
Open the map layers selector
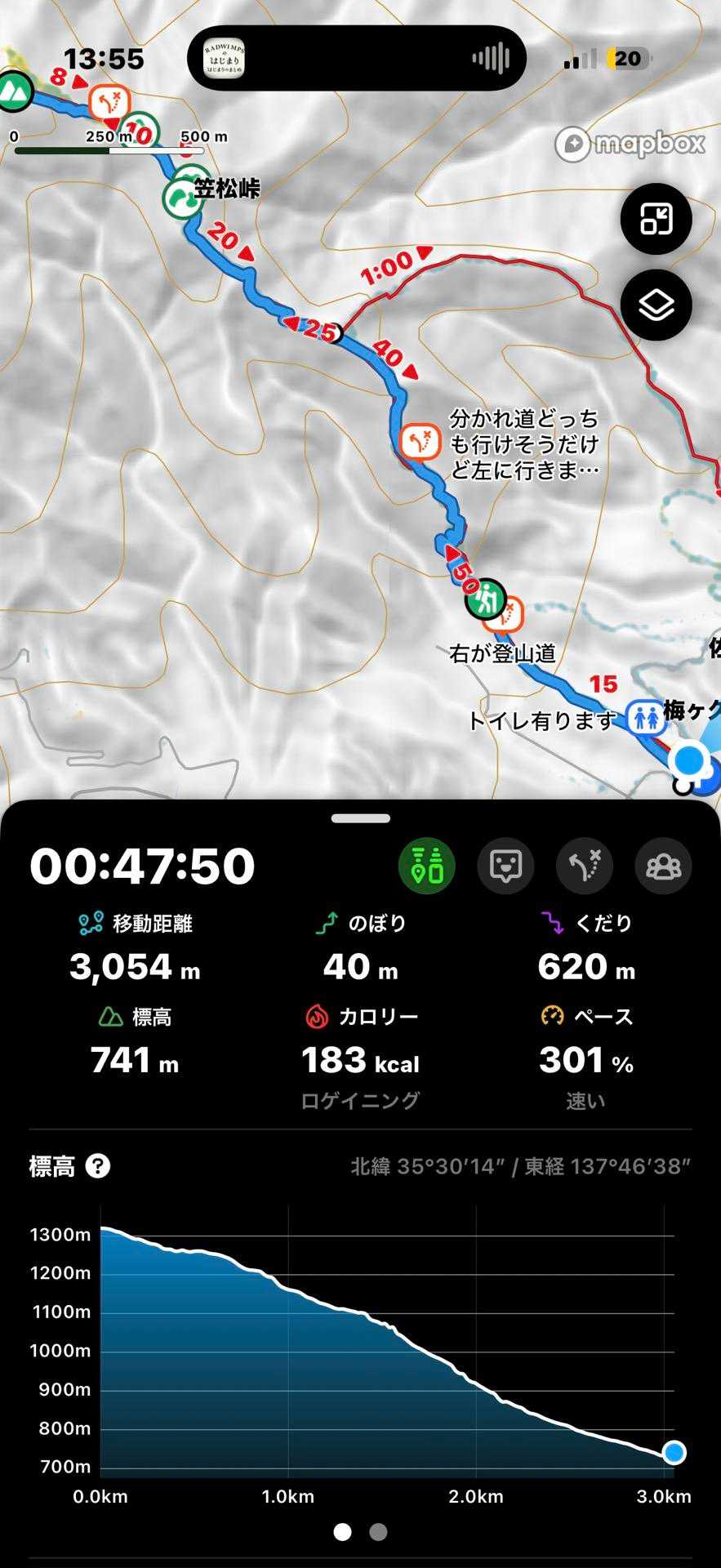coord(656,305)
